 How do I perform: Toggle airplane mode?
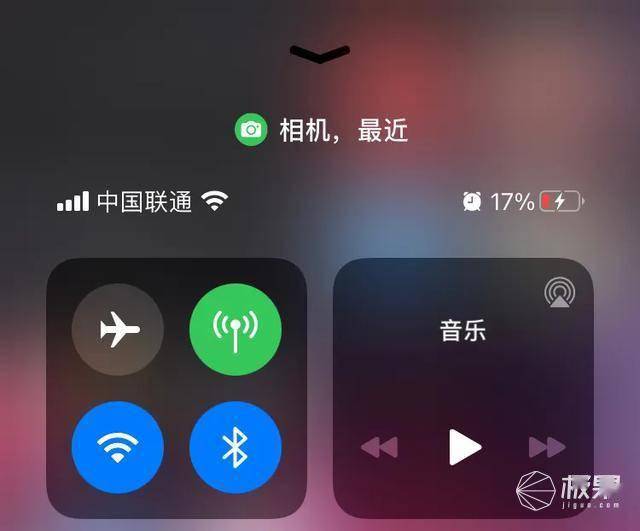click(118, 329)
